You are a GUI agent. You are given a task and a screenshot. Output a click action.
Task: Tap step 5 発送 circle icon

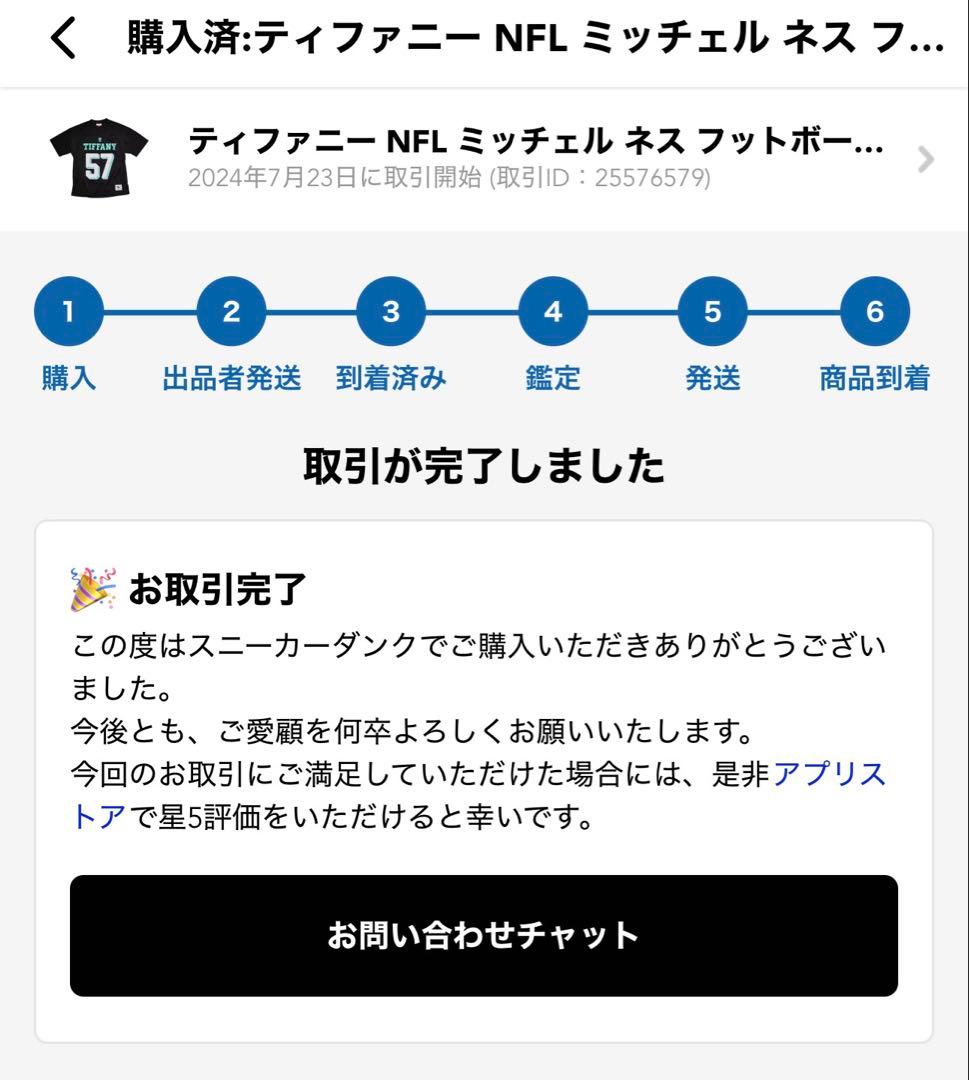point(713,311)
